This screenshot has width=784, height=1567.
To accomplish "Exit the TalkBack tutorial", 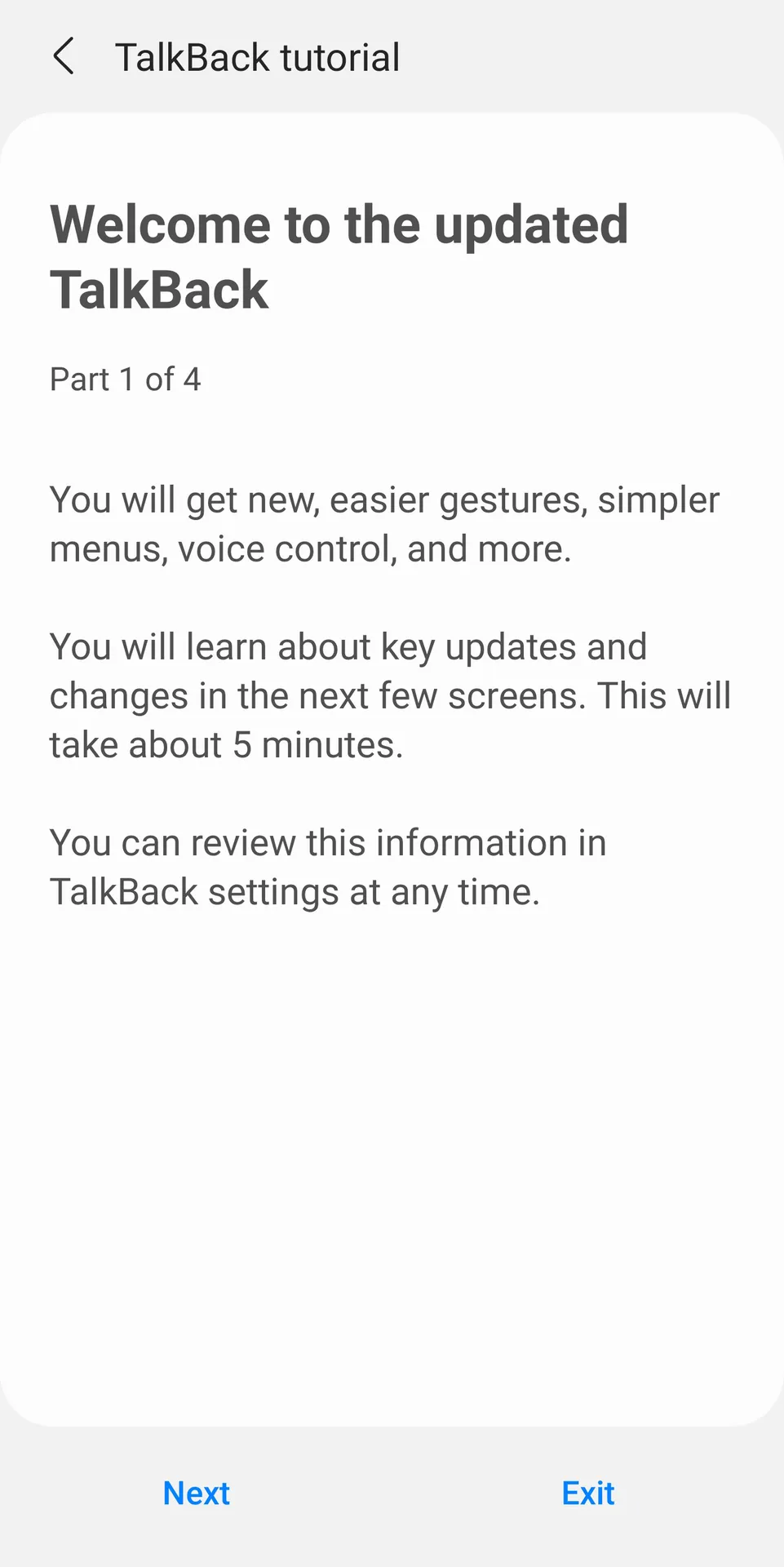I will coord(587,1493).
